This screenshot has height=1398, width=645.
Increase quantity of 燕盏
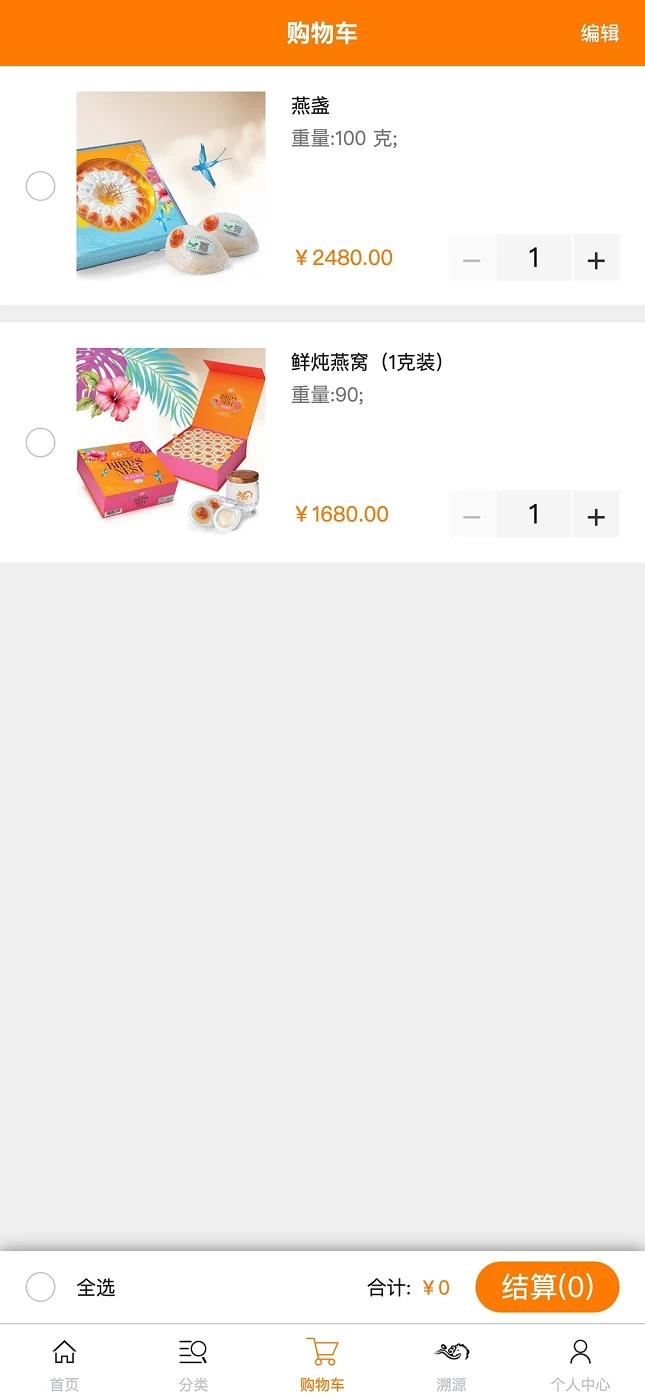(x=596, y=258)
